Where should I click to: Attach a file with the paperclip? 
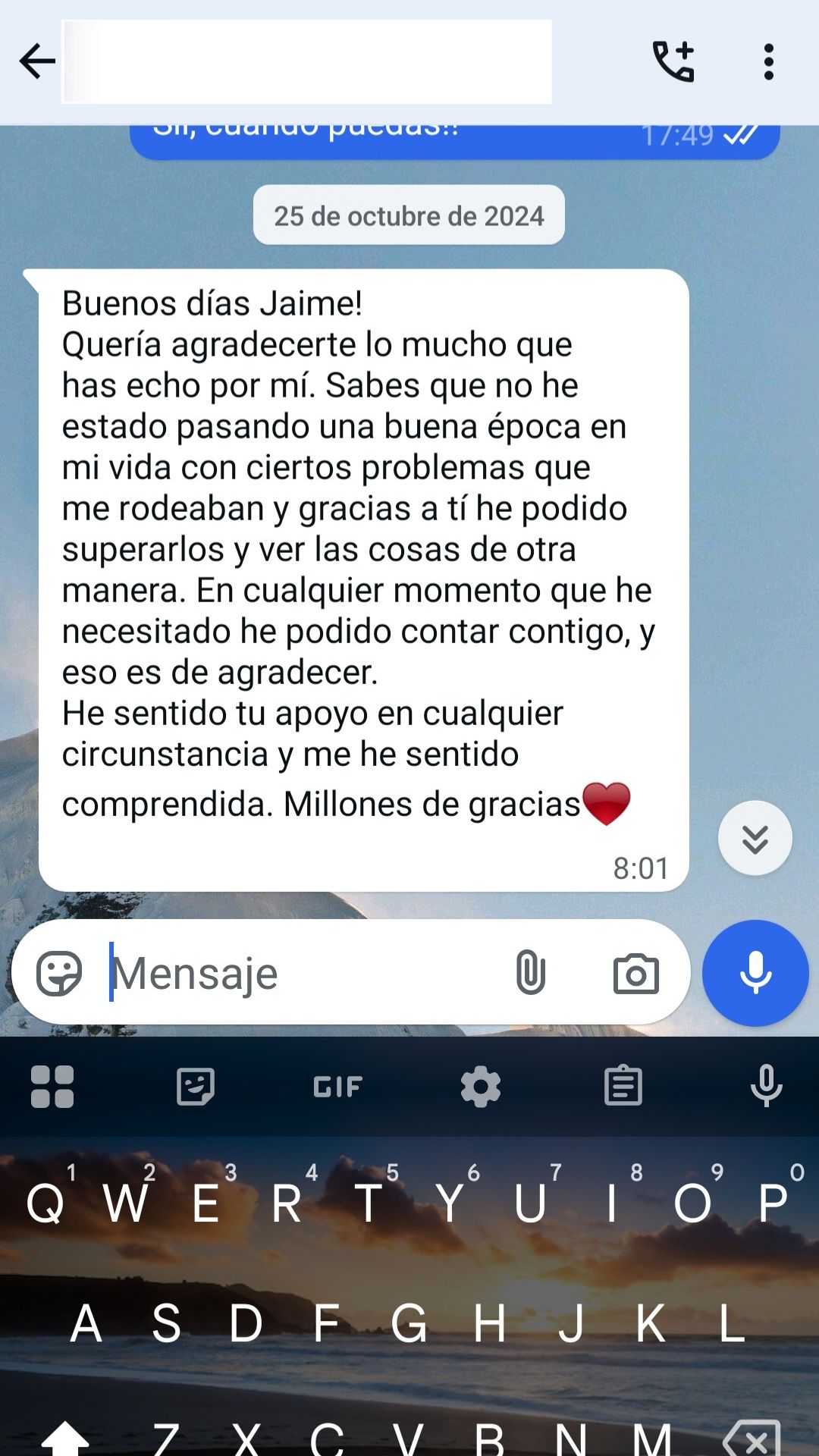coord(530,973)
